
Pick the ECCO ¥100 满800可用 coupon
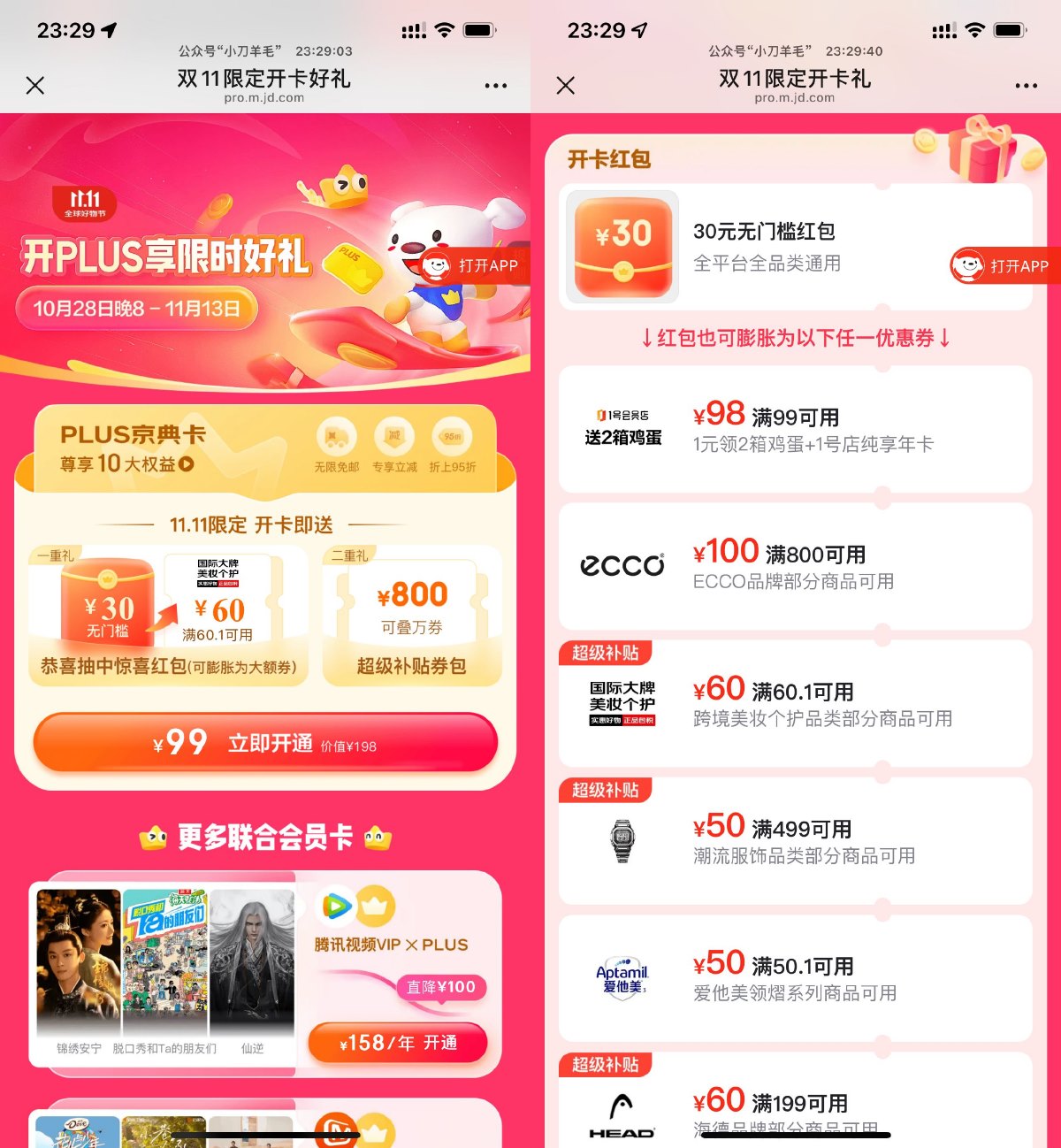[x=795, y=566]
